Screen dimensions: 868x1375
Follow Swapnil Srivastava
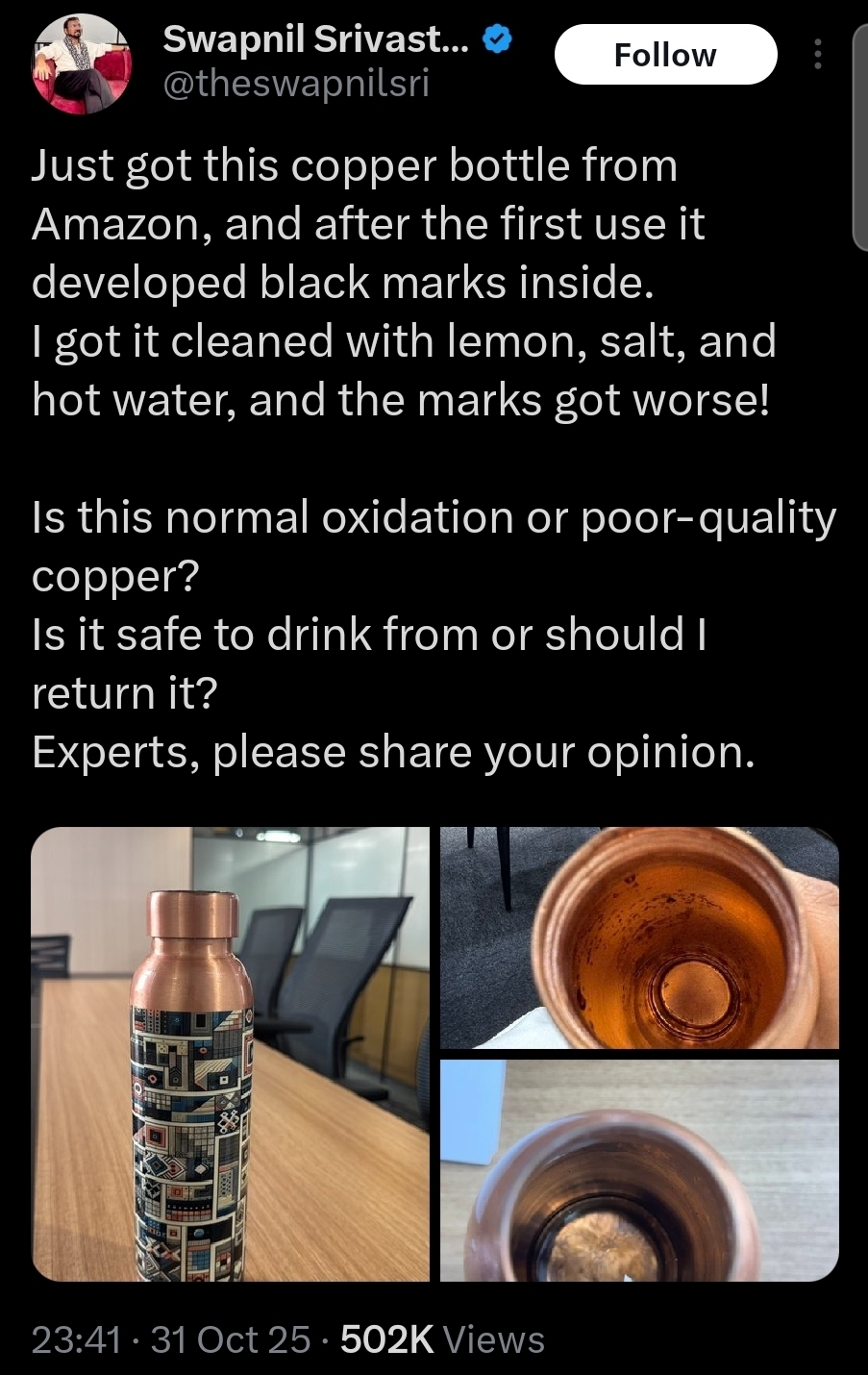pos(665,55)
